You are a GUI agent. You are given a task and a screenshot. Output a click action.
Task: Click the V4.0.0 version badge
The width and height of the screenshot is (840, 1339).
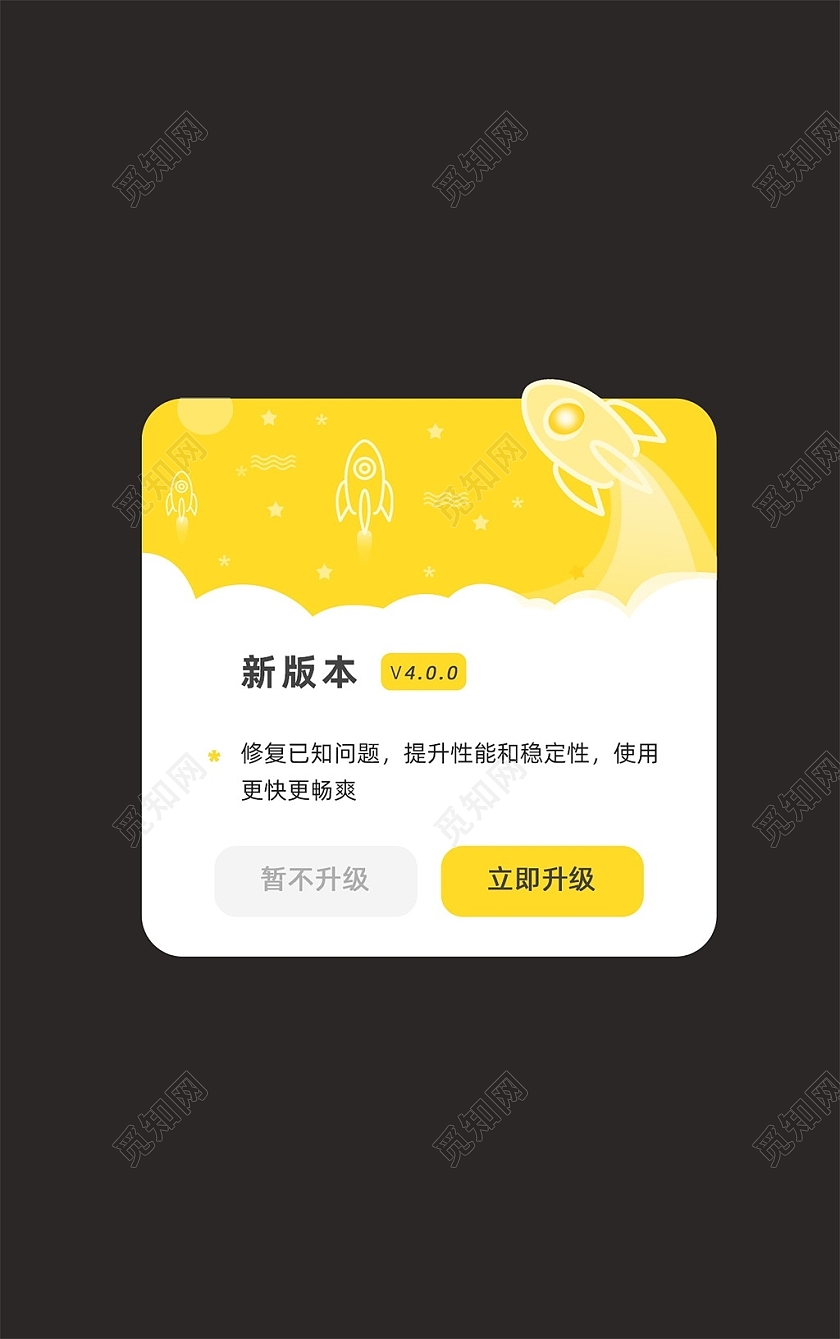point(426,672)
